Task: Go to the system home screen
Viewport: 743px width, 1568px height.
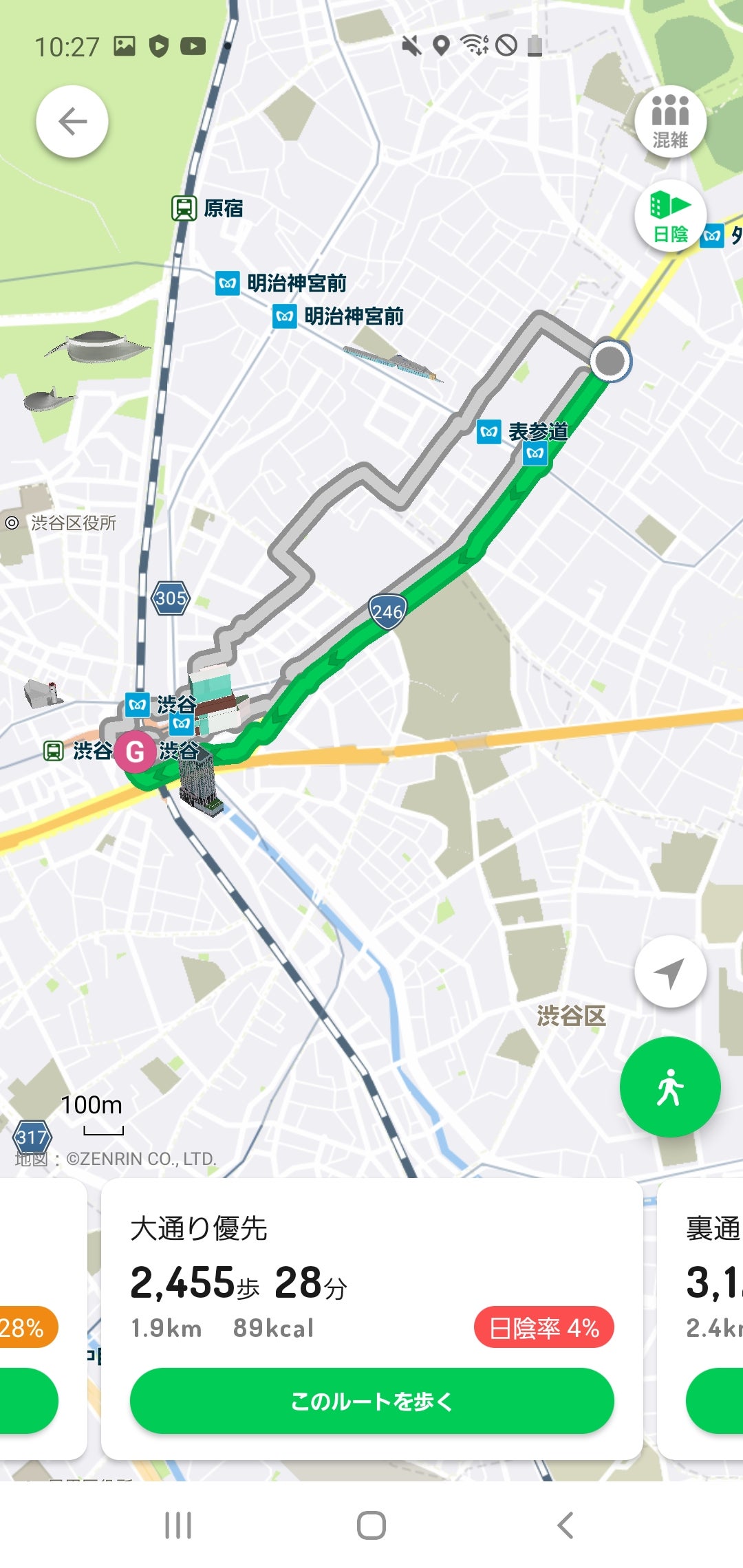Action: pos(371,1525)
